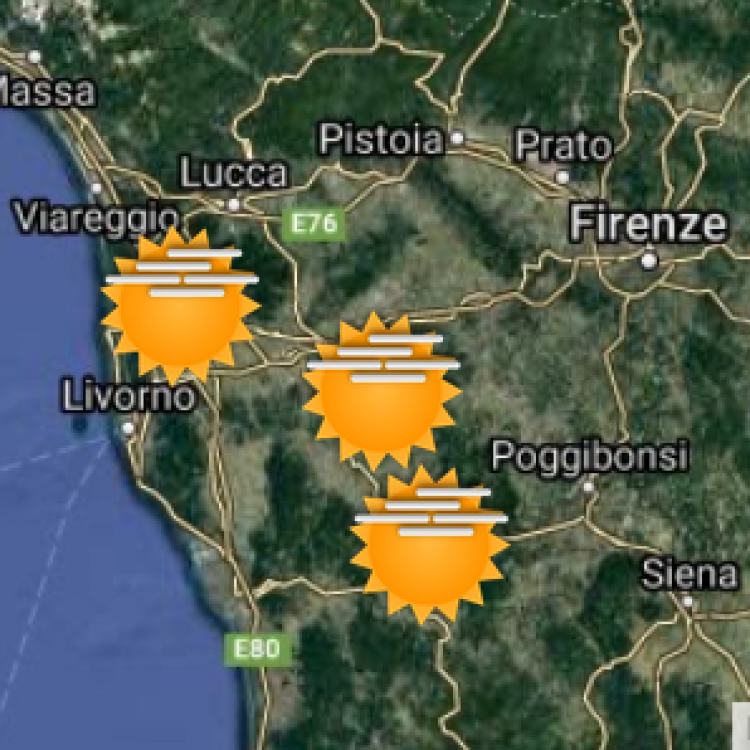Select the southernmost weather marker near Poggibonsi

point(430,545)
